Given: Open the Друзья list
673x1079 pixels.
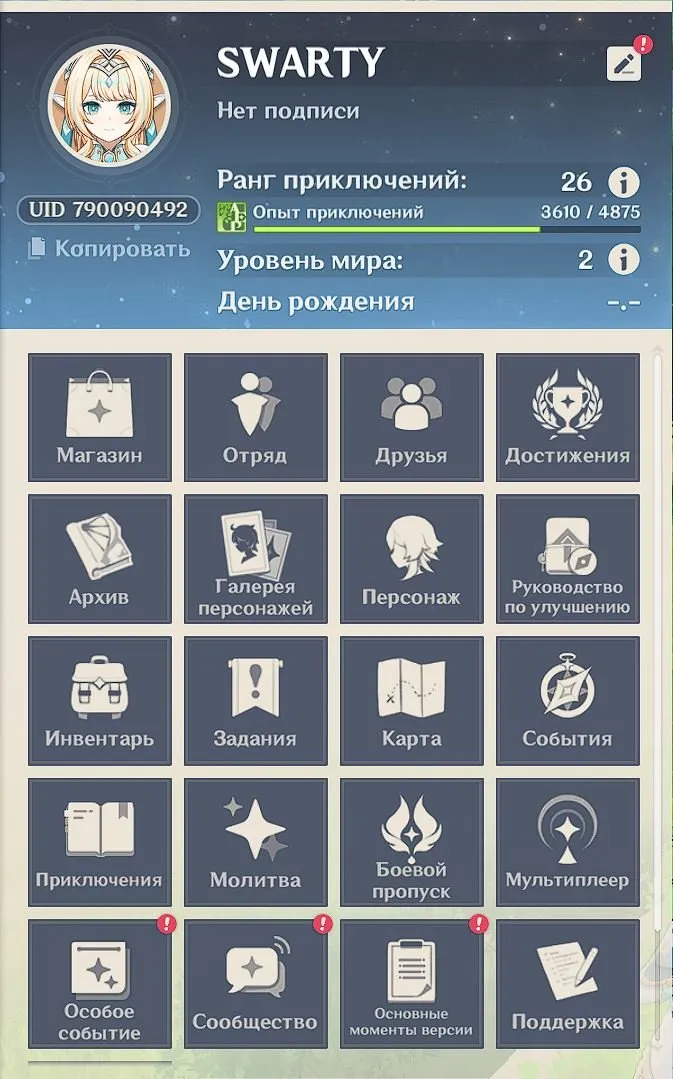Looking at the screenshot, I should point(412,418).
